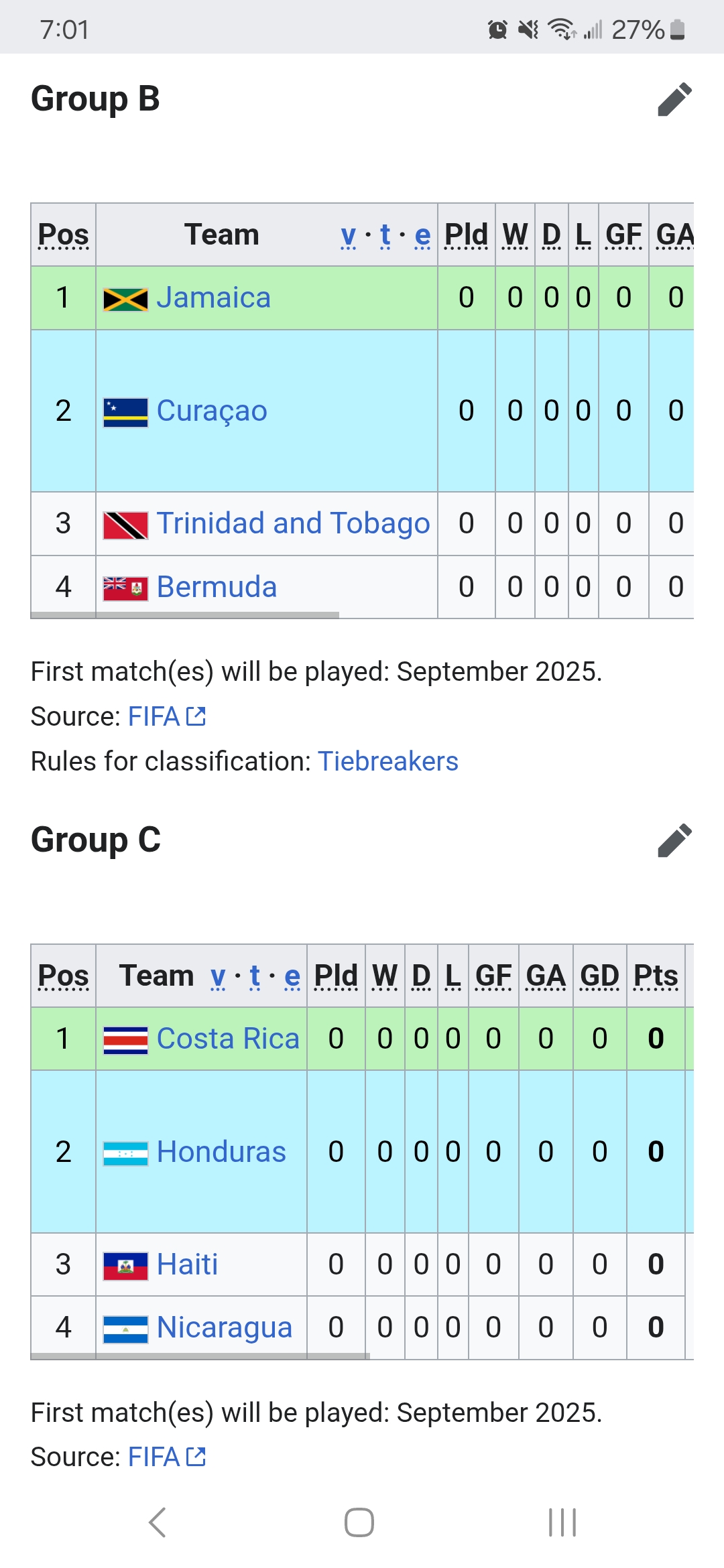Open the Nicaragua team link

pyautogui.click(x=225, y=1327)
